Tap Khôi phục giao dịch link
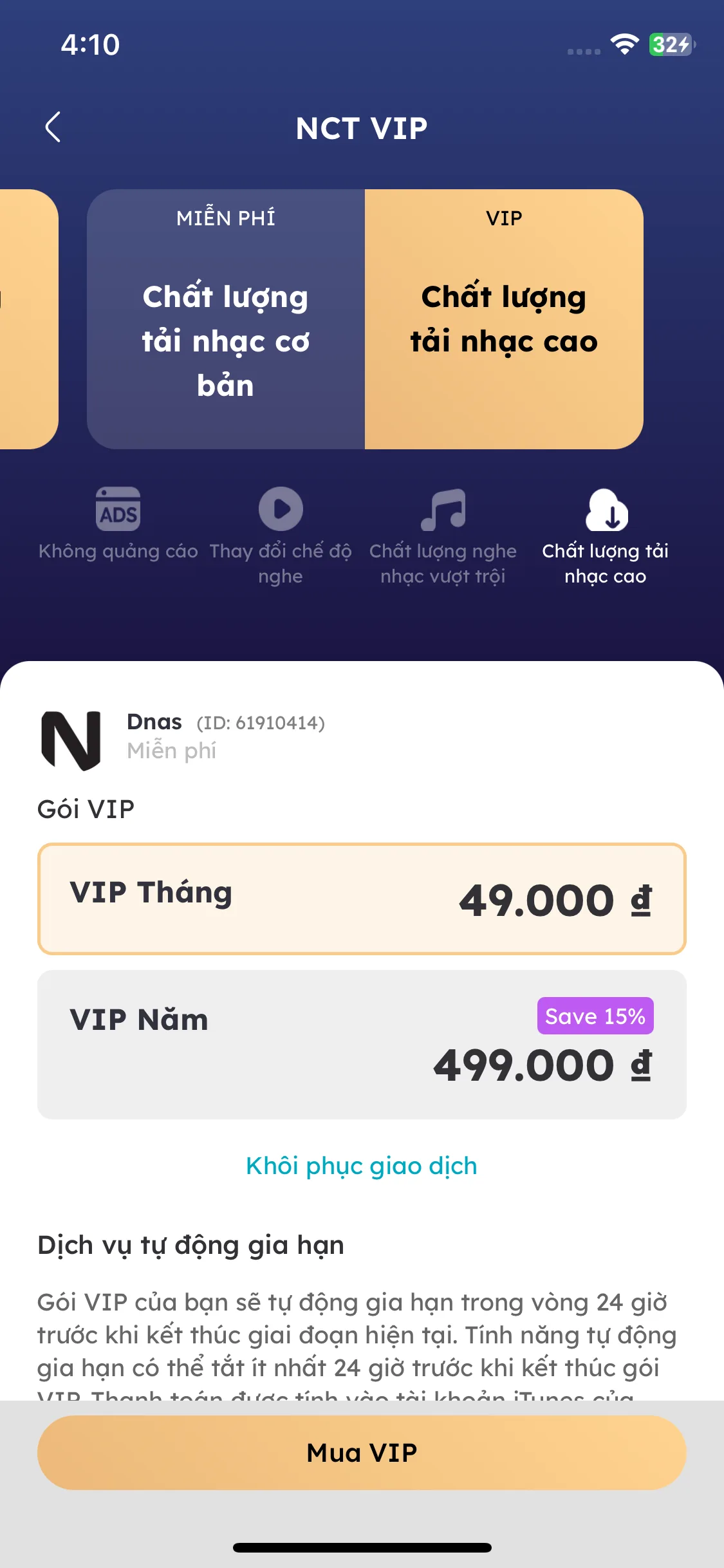724x1568 pixels. pos(362,1166)
